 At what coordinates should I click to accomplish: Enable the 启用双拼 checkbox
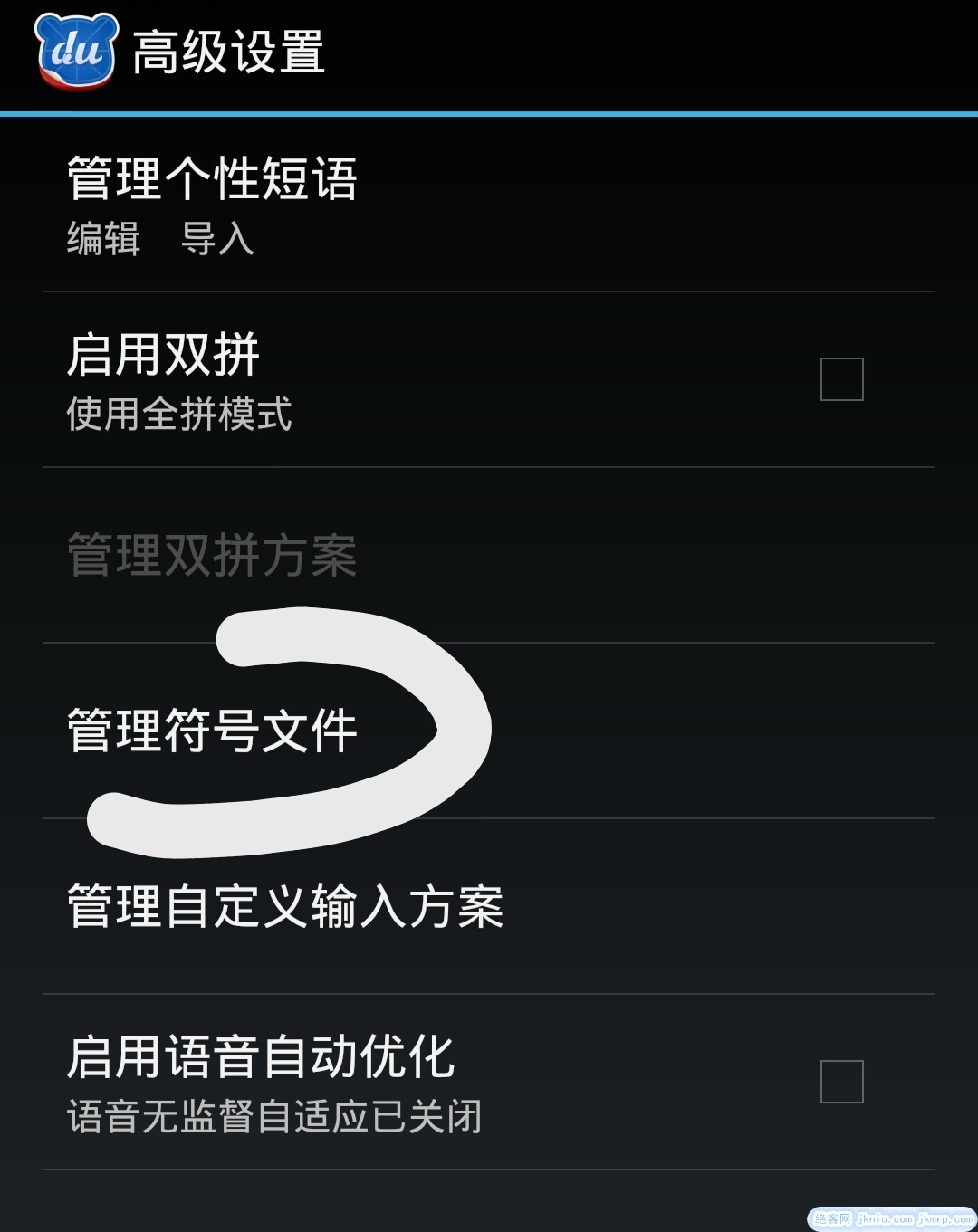tap(841, 379)
